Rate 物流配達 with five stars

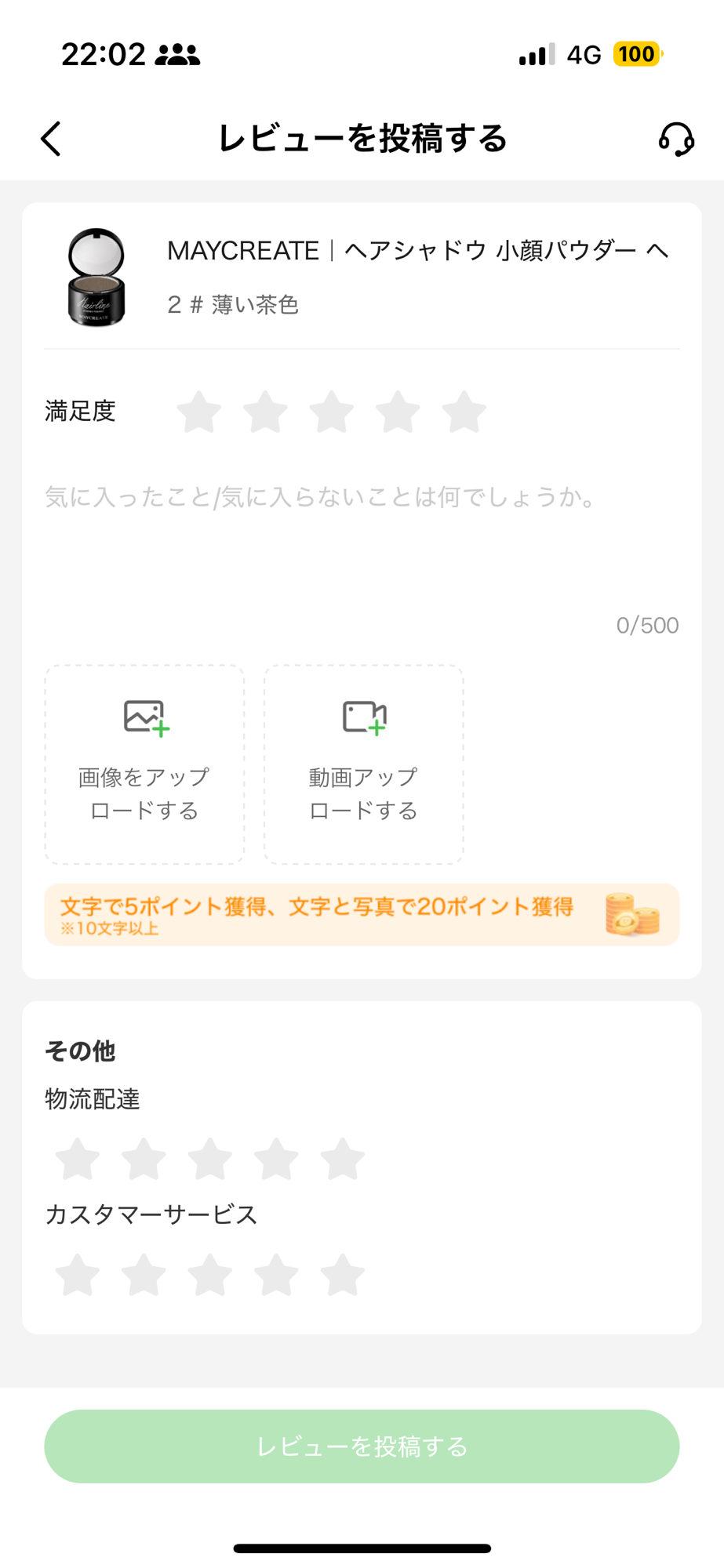coord(343,1159)
